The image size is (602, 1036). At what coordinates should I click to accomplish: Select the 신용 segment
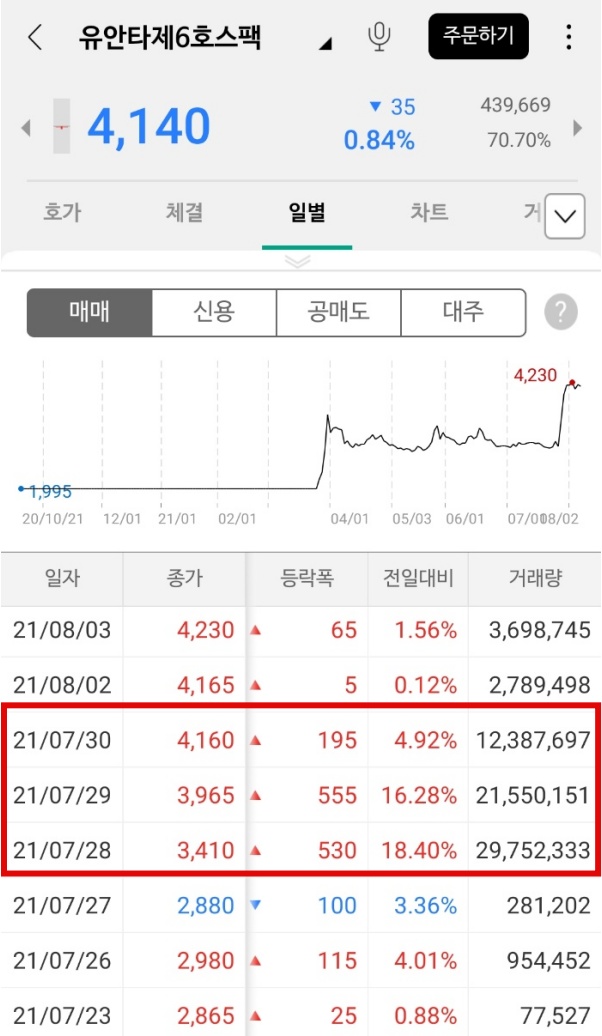click(214, 312)
